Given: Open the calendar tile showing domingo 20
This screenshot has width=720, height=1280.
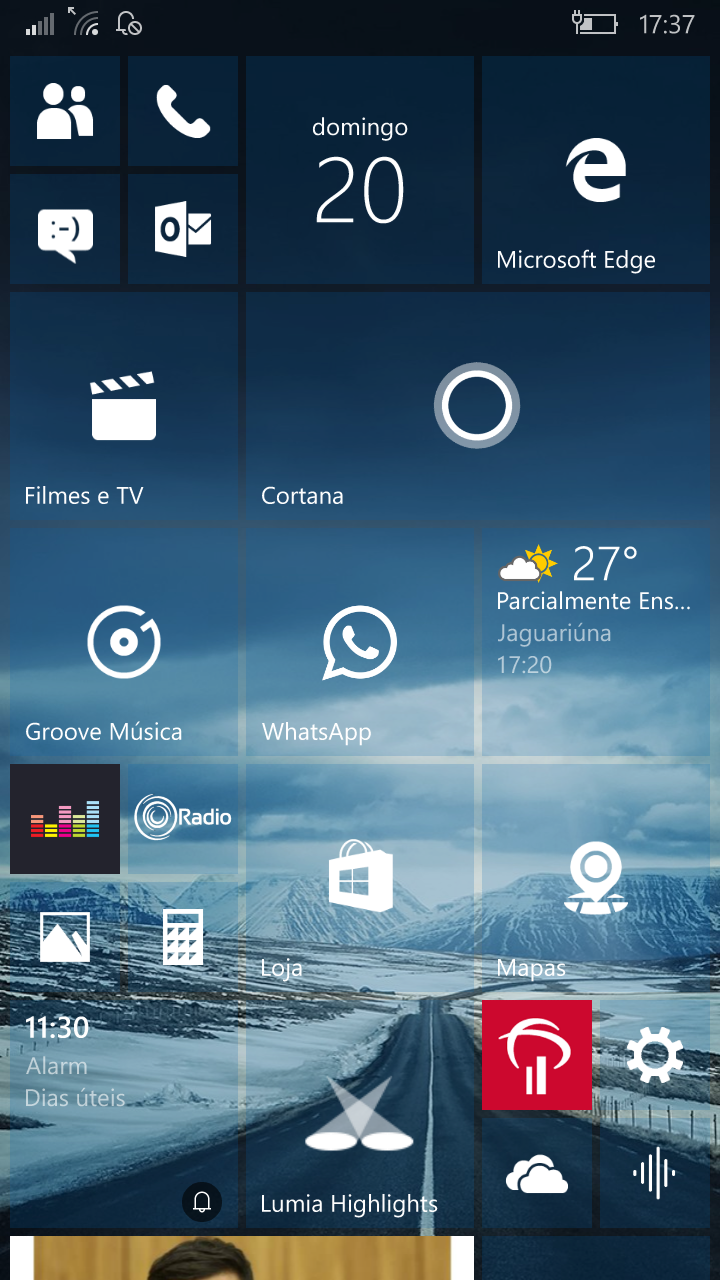Looking at the screenshot, I should click(x=360, y=170).
